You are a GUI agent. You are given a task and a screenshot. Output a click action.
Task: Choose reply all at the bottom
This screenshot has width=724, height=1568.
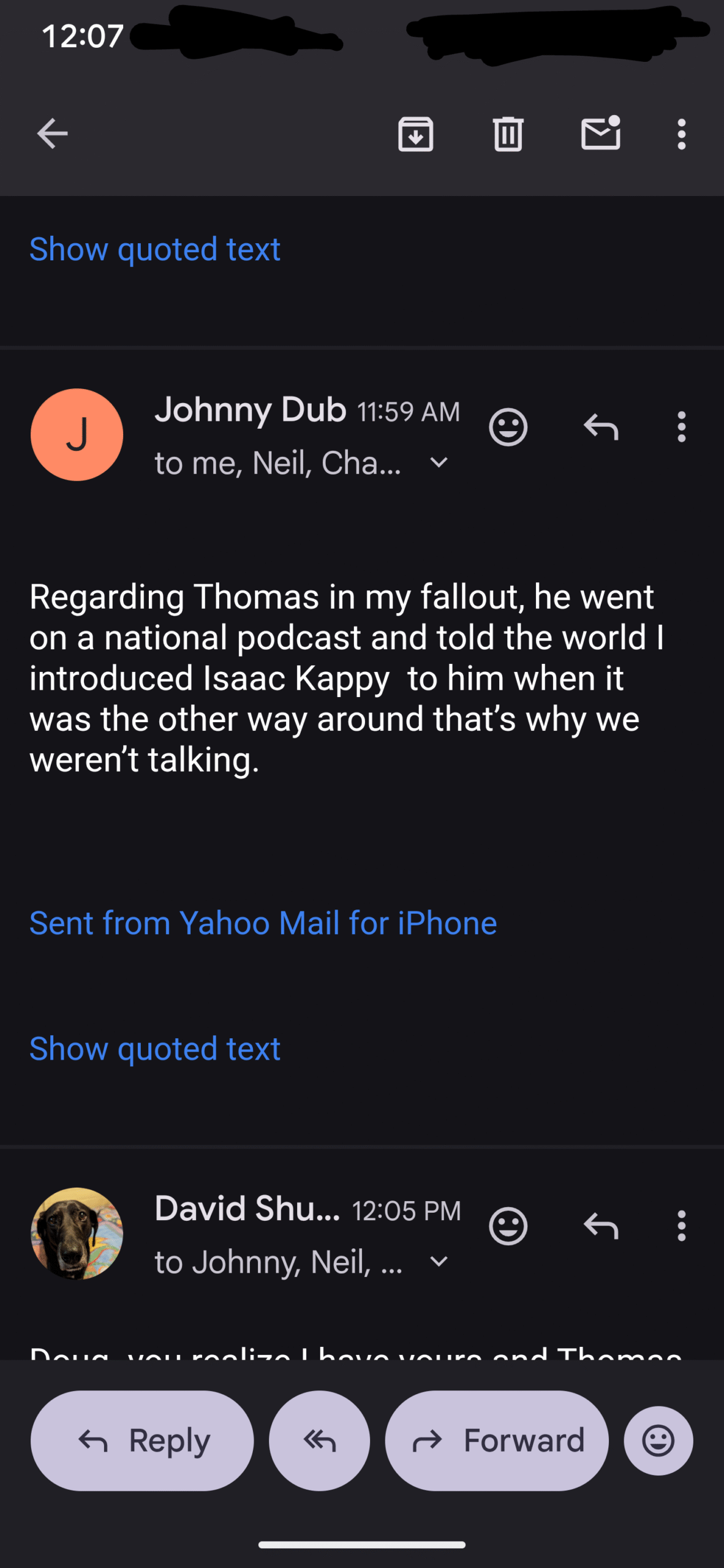319,1441
